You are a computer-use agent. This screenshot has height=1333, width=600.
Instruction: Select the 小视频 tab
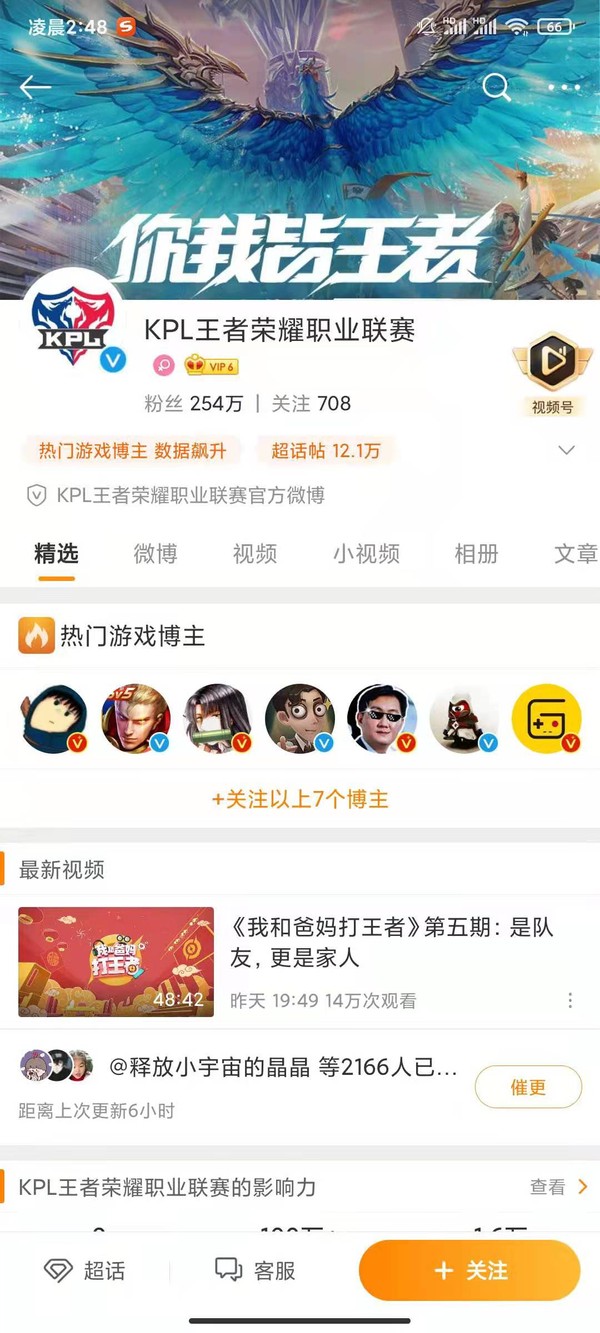[x=367, y=554]
